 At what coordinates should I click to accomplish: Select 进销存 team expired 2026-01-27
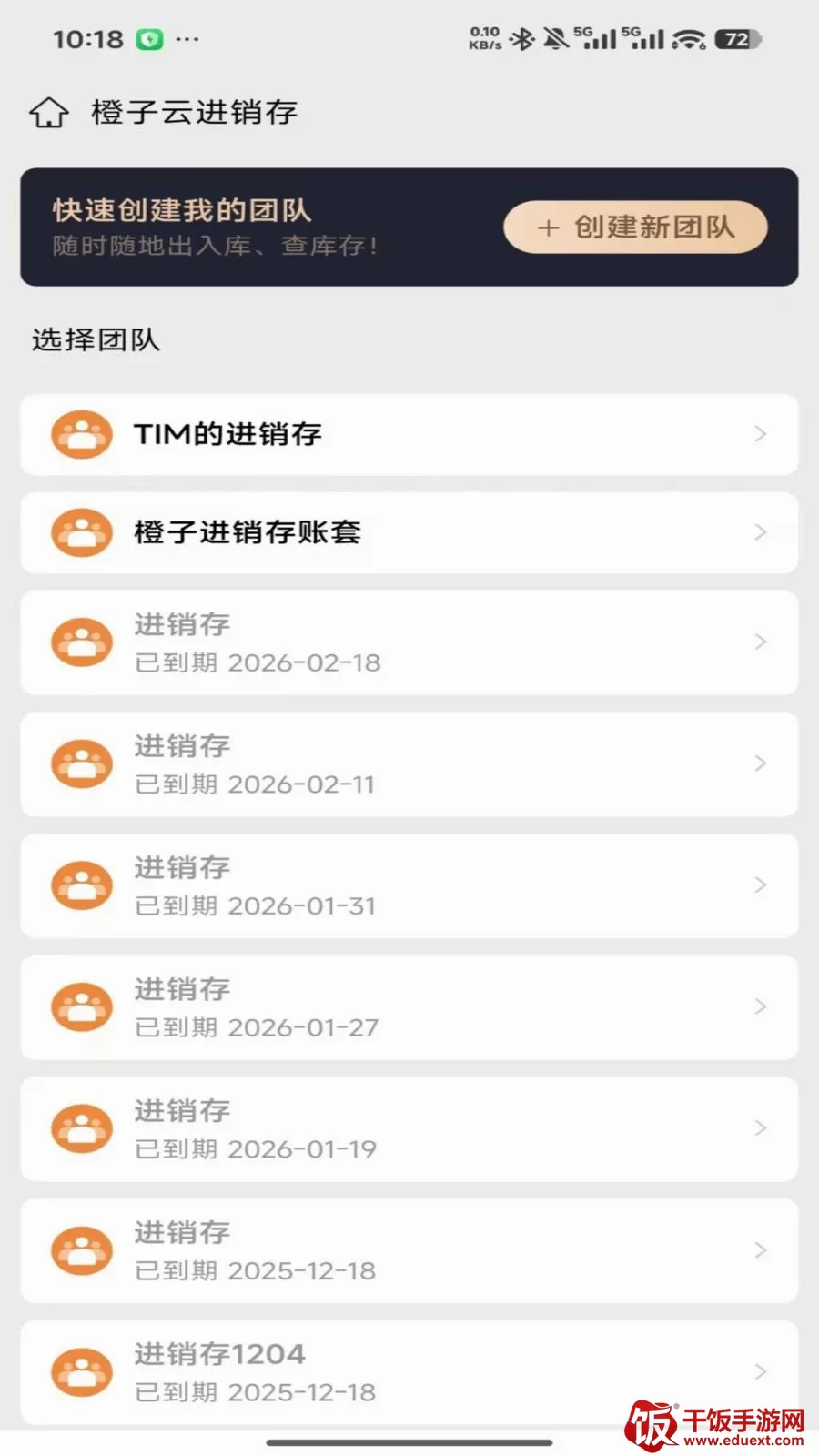[409, 1007]
